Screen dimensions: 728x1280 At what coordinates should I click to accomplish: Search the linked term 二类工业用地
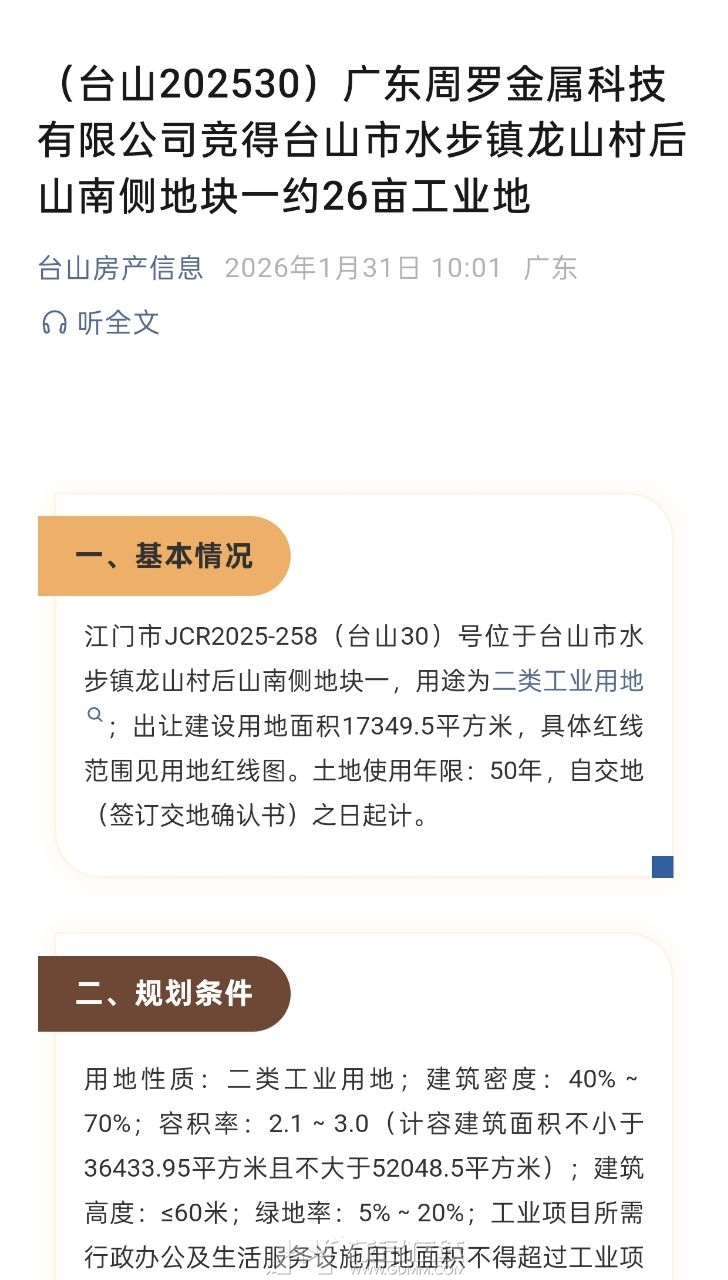pos(567,682)
